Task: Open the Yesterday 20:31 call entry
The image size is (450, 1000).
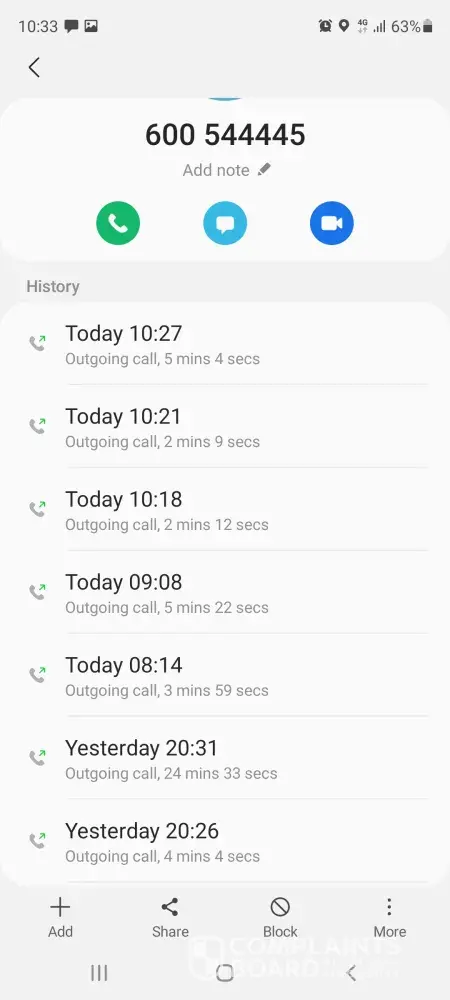Action: 225,758
